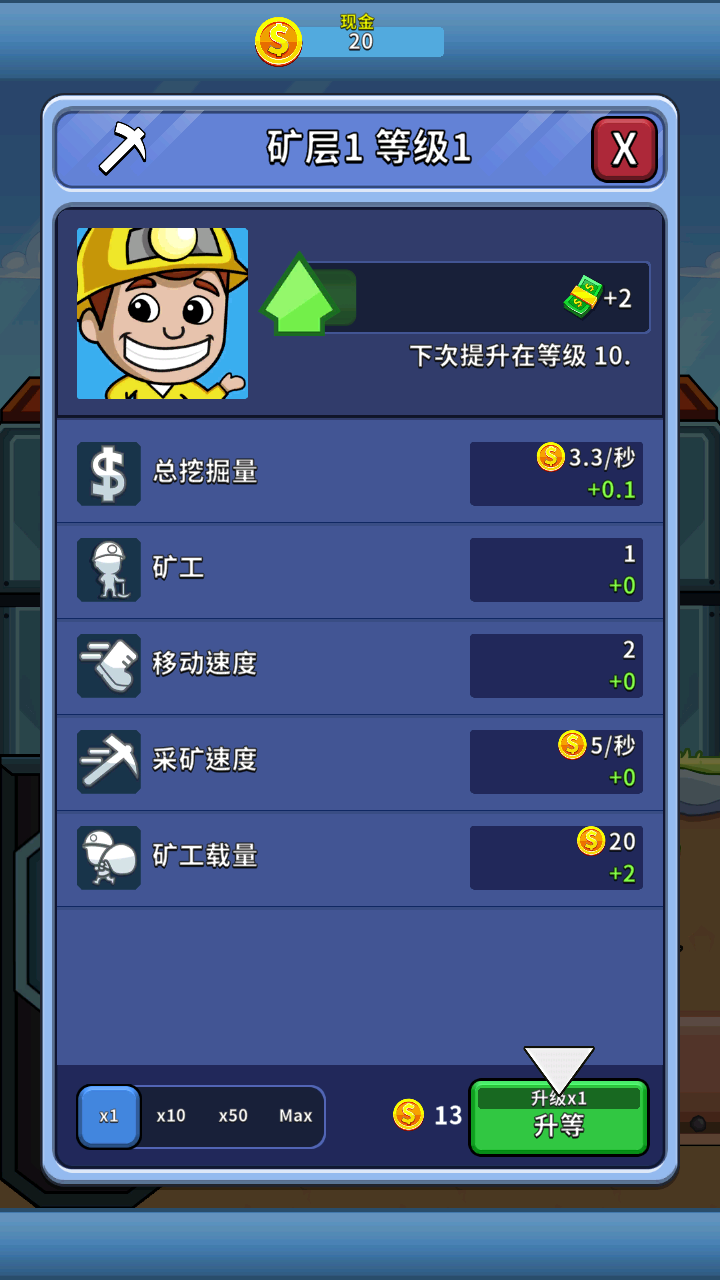
Task: Select the x1 upgrade multiplier
Action: coord(109,1116)
